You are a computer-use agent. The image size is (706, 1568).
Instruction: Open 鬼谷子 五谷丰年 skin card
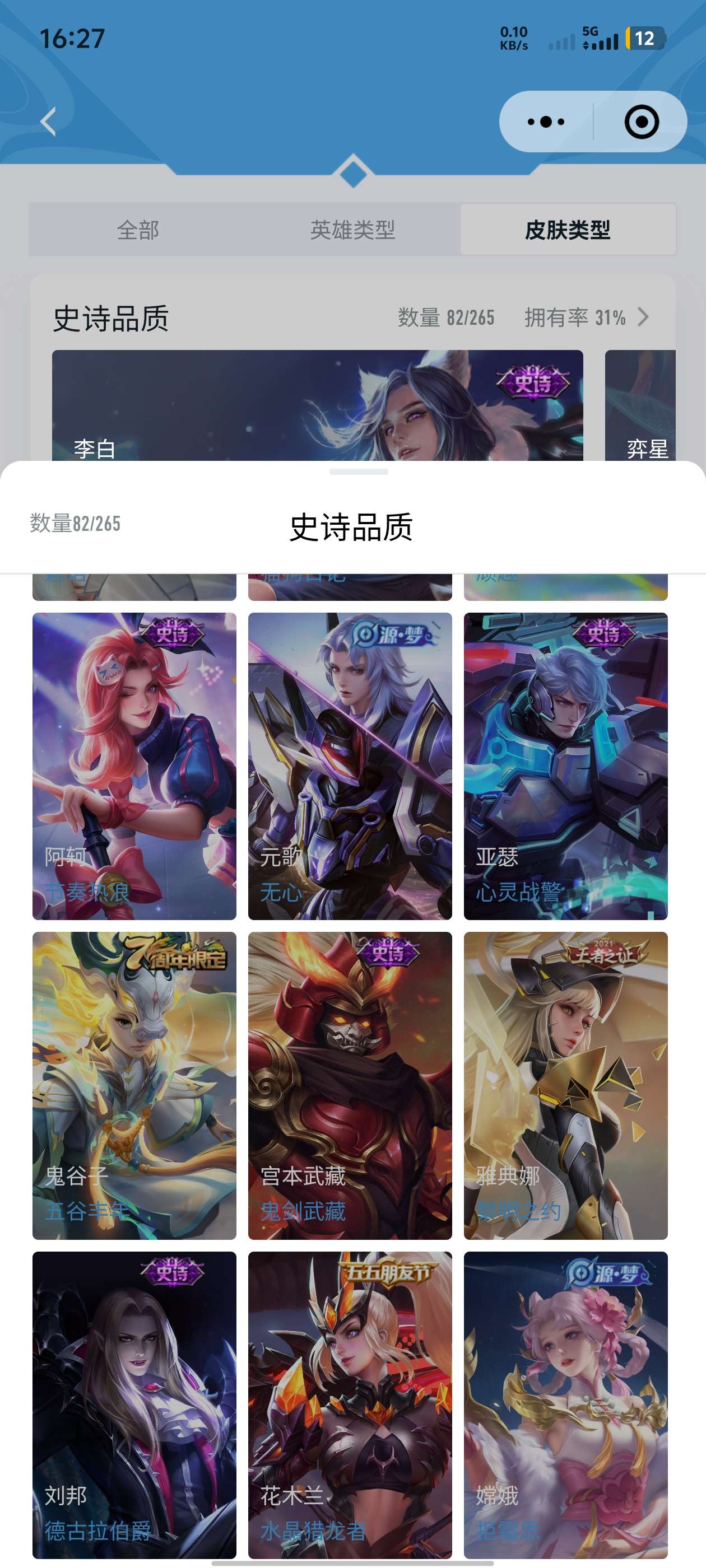click(134, 1085)
